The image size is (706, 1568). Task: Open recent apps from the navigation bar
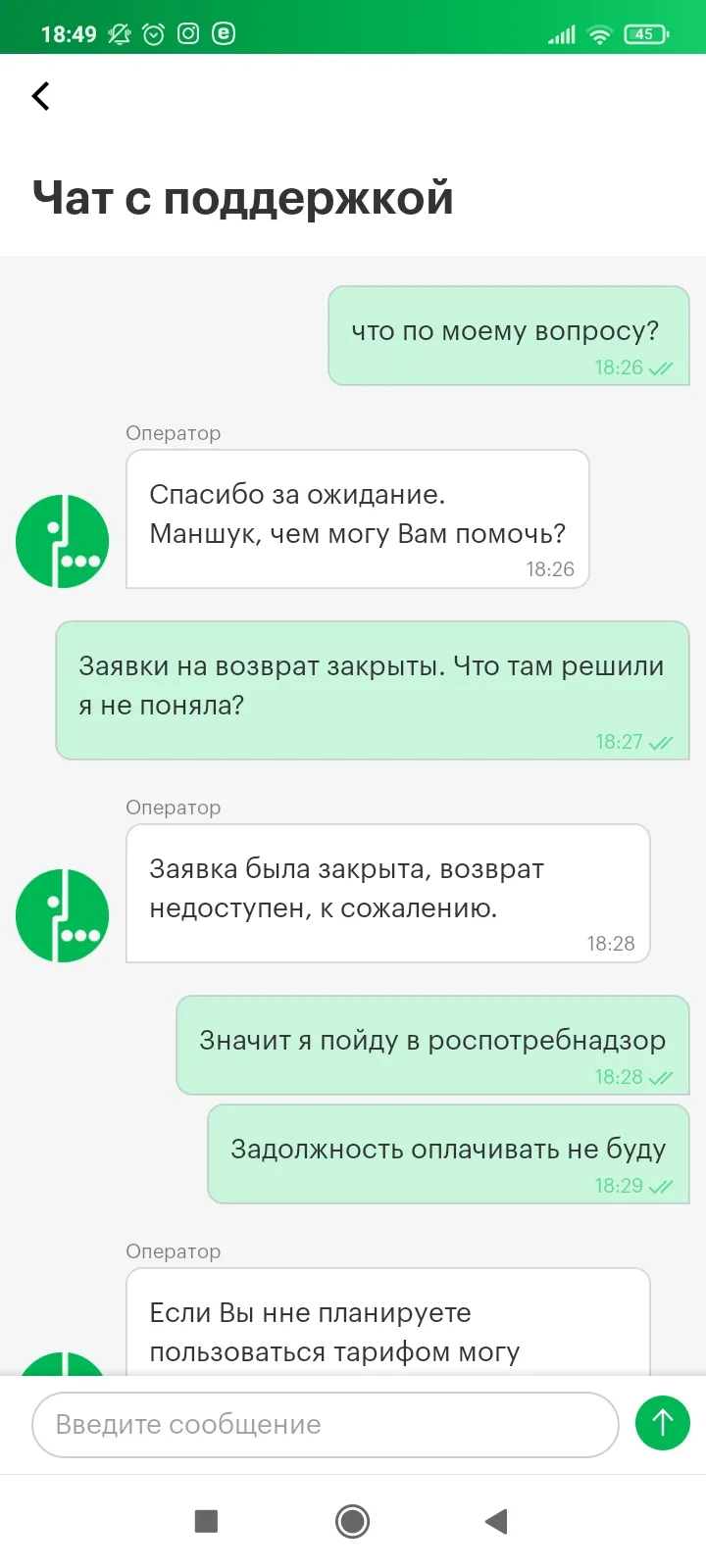click(x=206, y=1521)
